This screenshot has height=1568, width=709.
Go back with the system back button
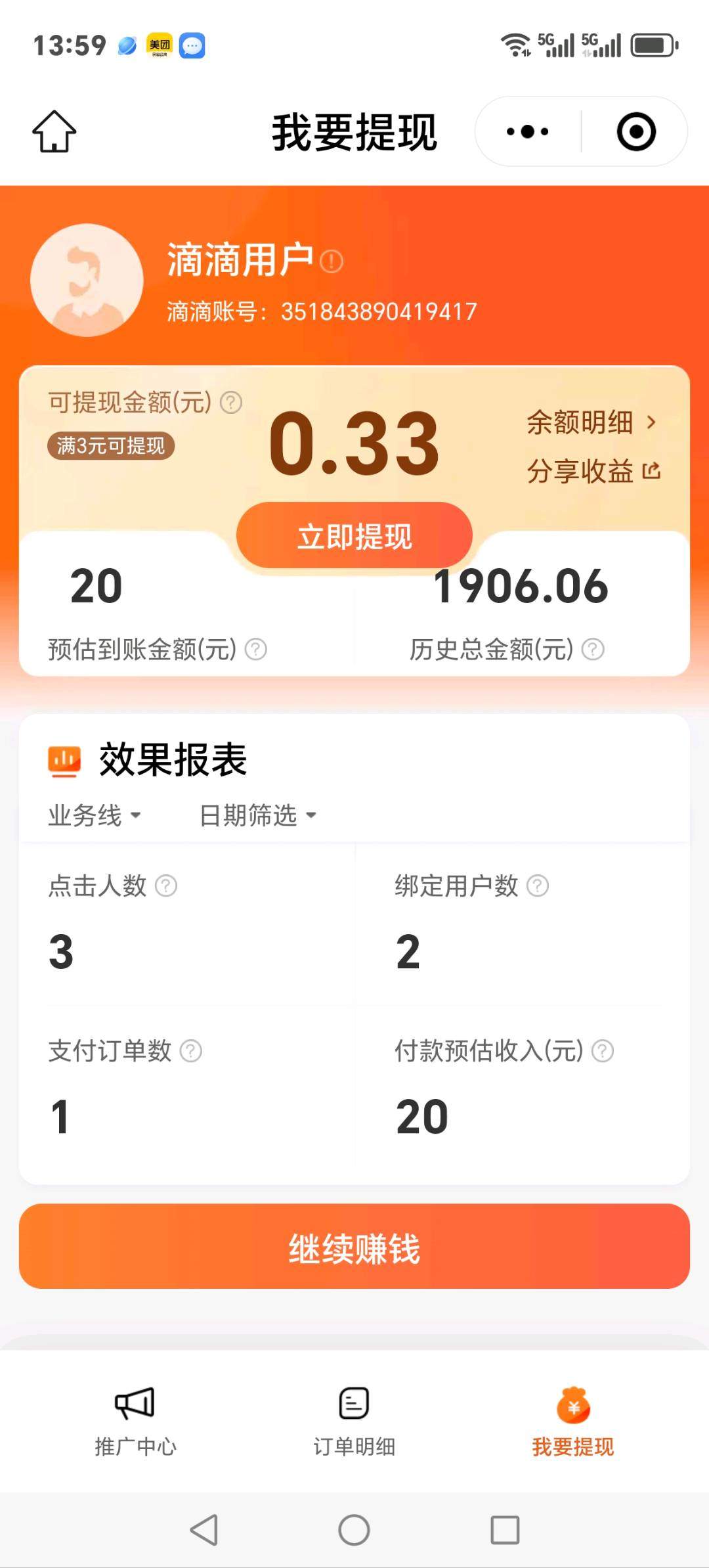(x=204, y=1530)
